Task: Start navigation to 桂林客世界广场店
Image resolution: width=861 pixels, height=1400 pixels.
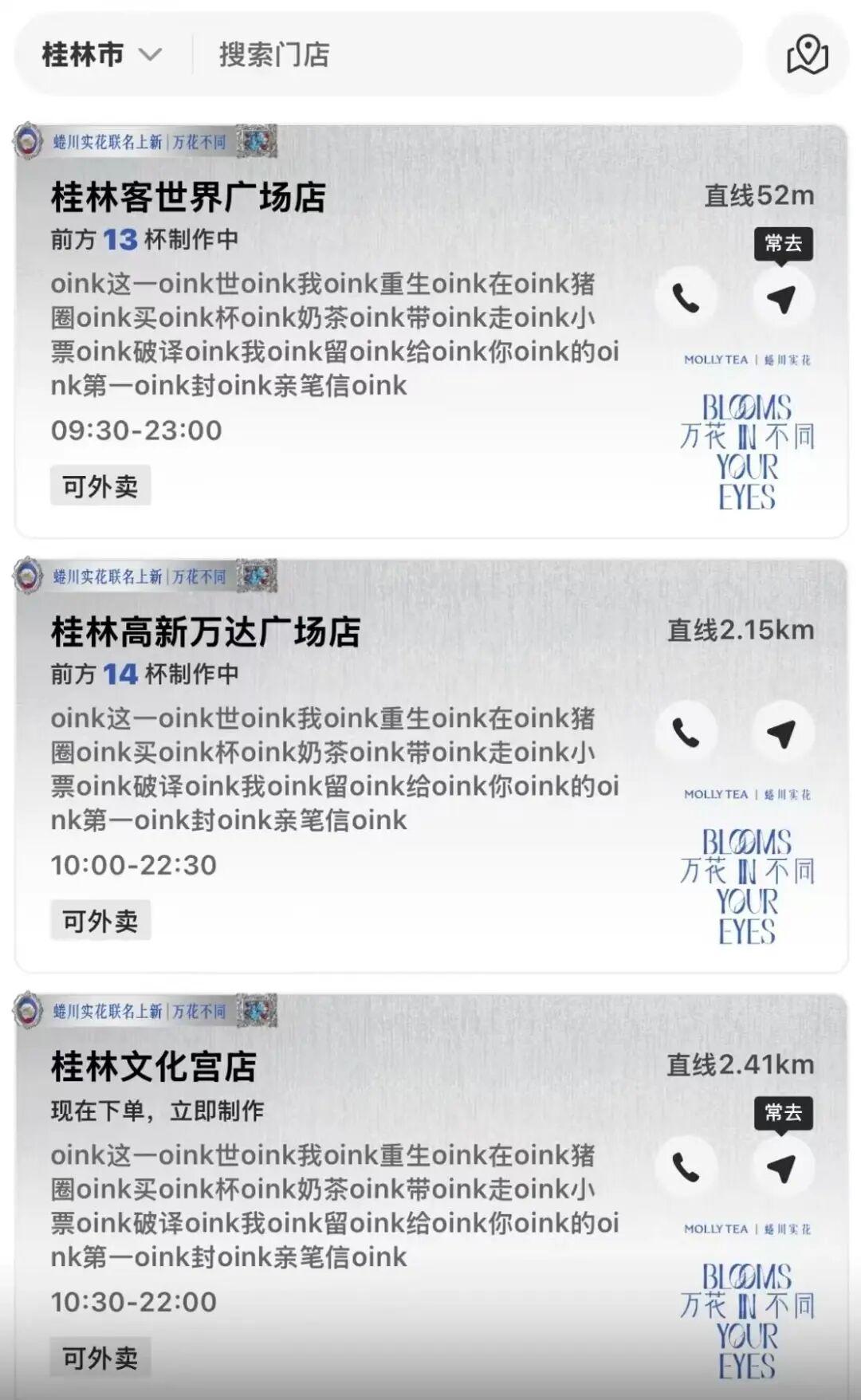Action: [x=783, y=298]
